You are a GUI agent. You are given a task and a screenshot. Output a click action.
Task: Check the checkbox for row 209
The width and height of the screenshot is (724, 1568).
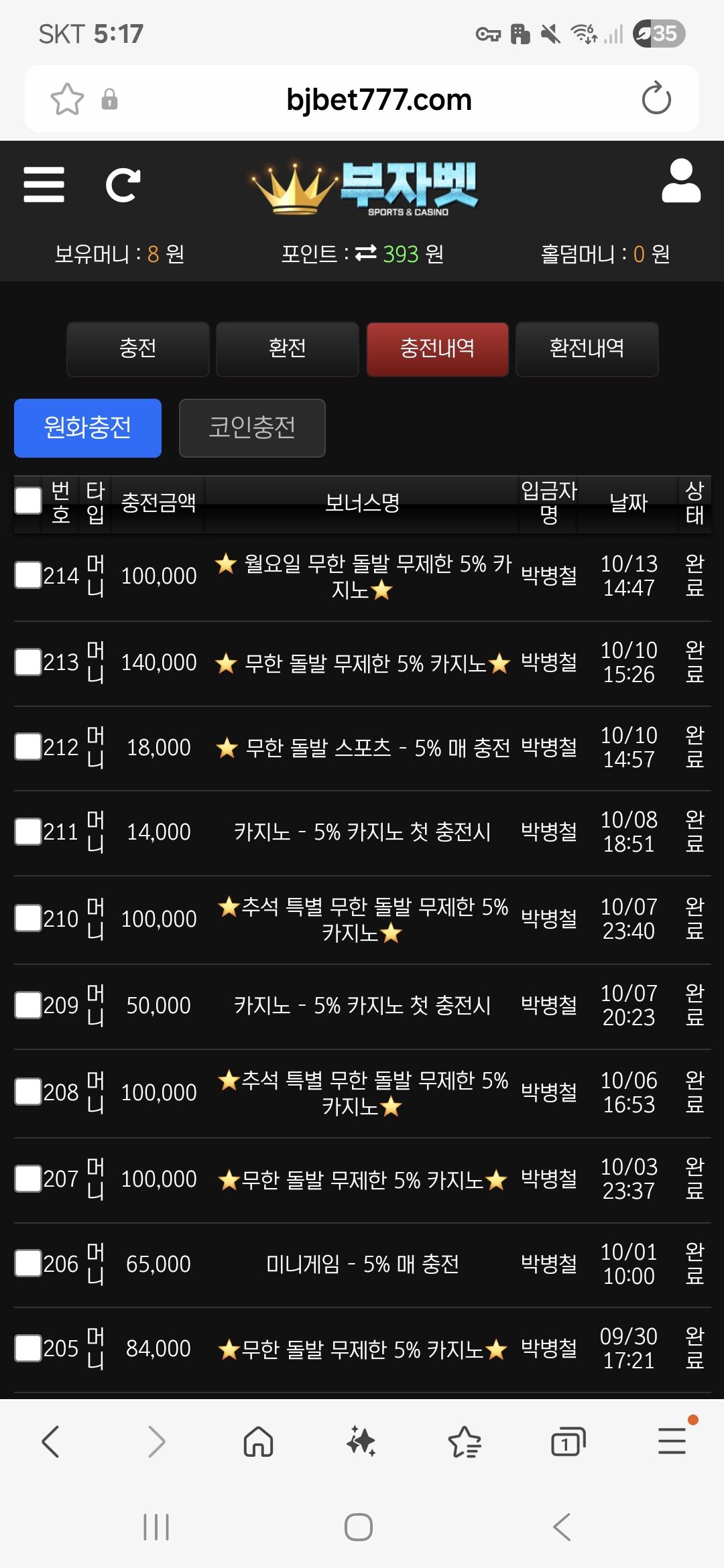[x=27, y=1005]
